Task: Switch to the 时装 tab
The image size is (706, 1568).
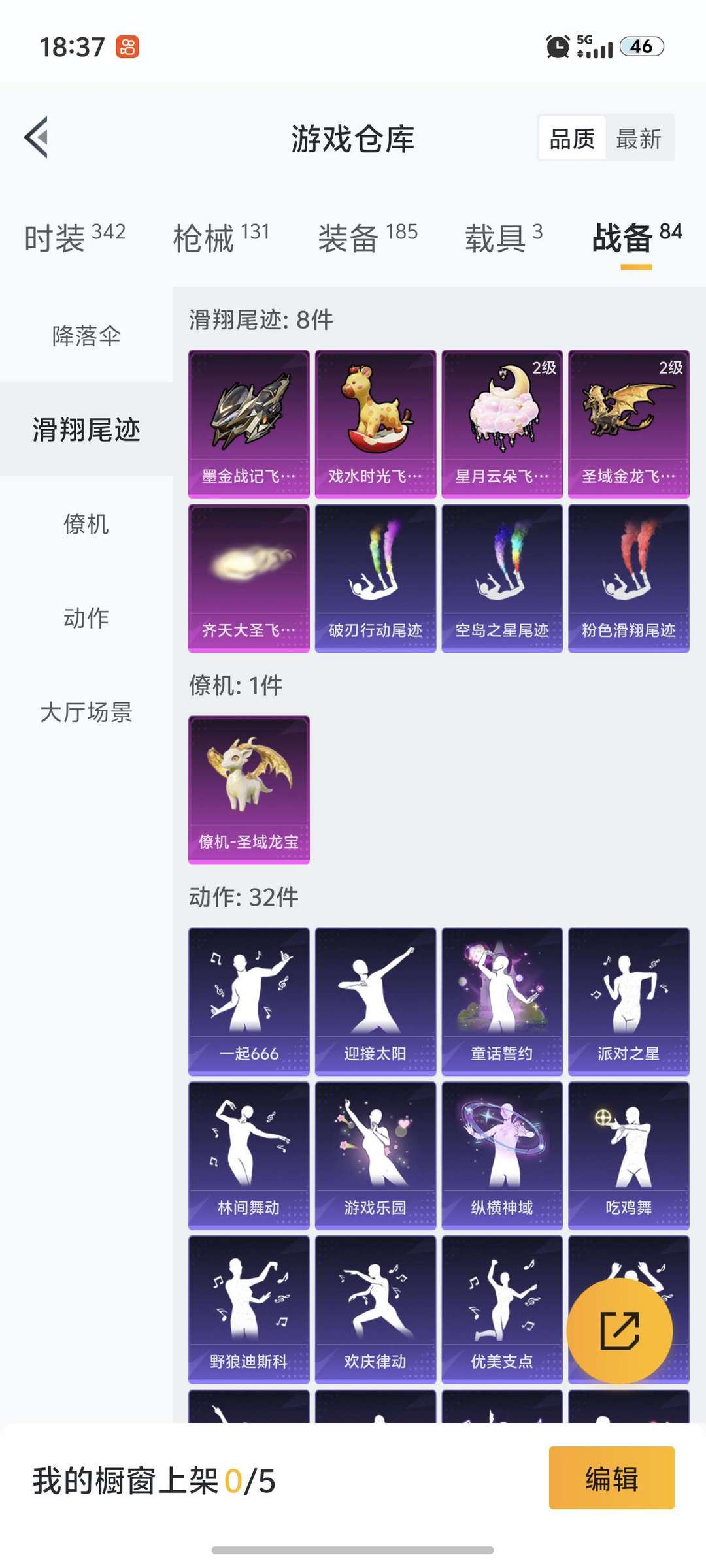Action: tap(75, 238)
